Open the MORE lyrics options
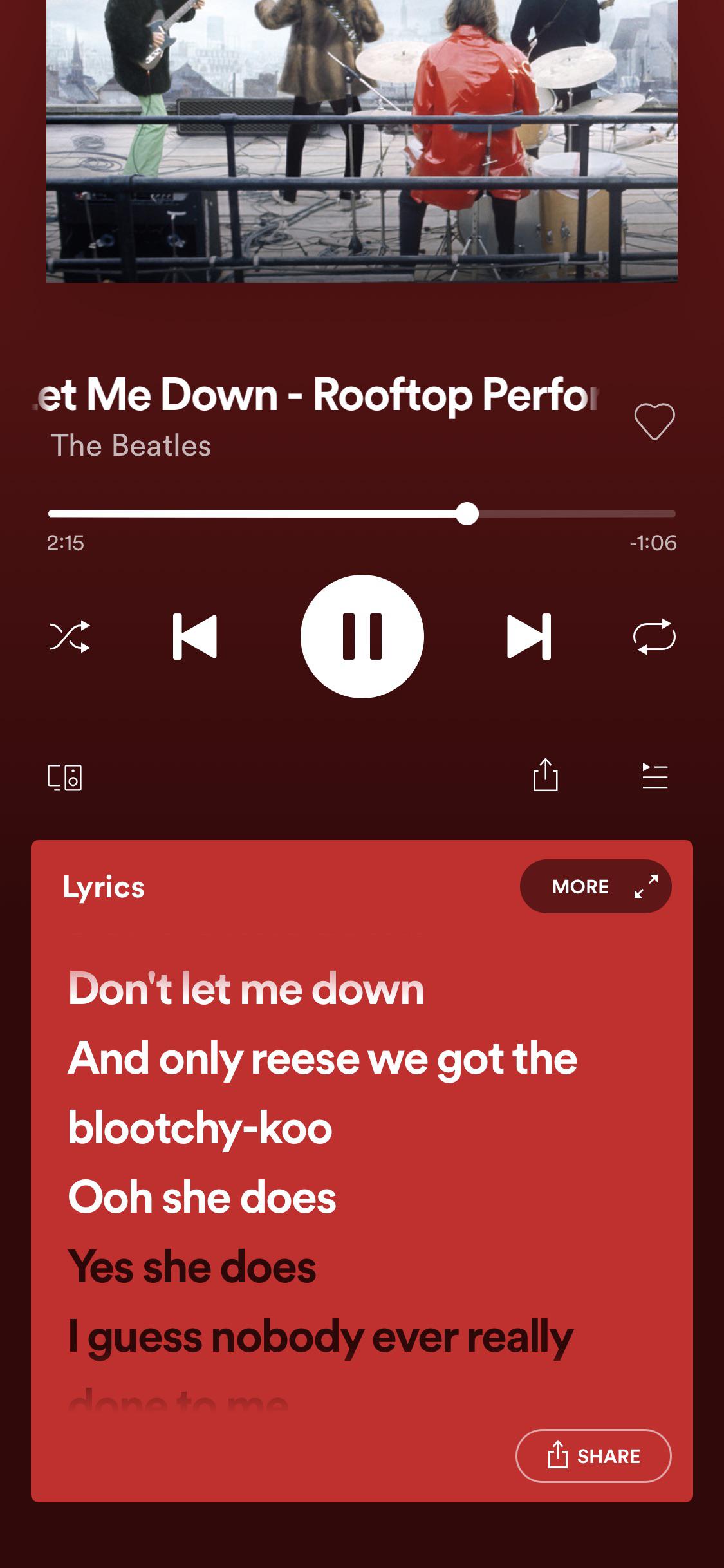Image resolution: width=724 pixels, height=1568 pixels. click(580, 886)
